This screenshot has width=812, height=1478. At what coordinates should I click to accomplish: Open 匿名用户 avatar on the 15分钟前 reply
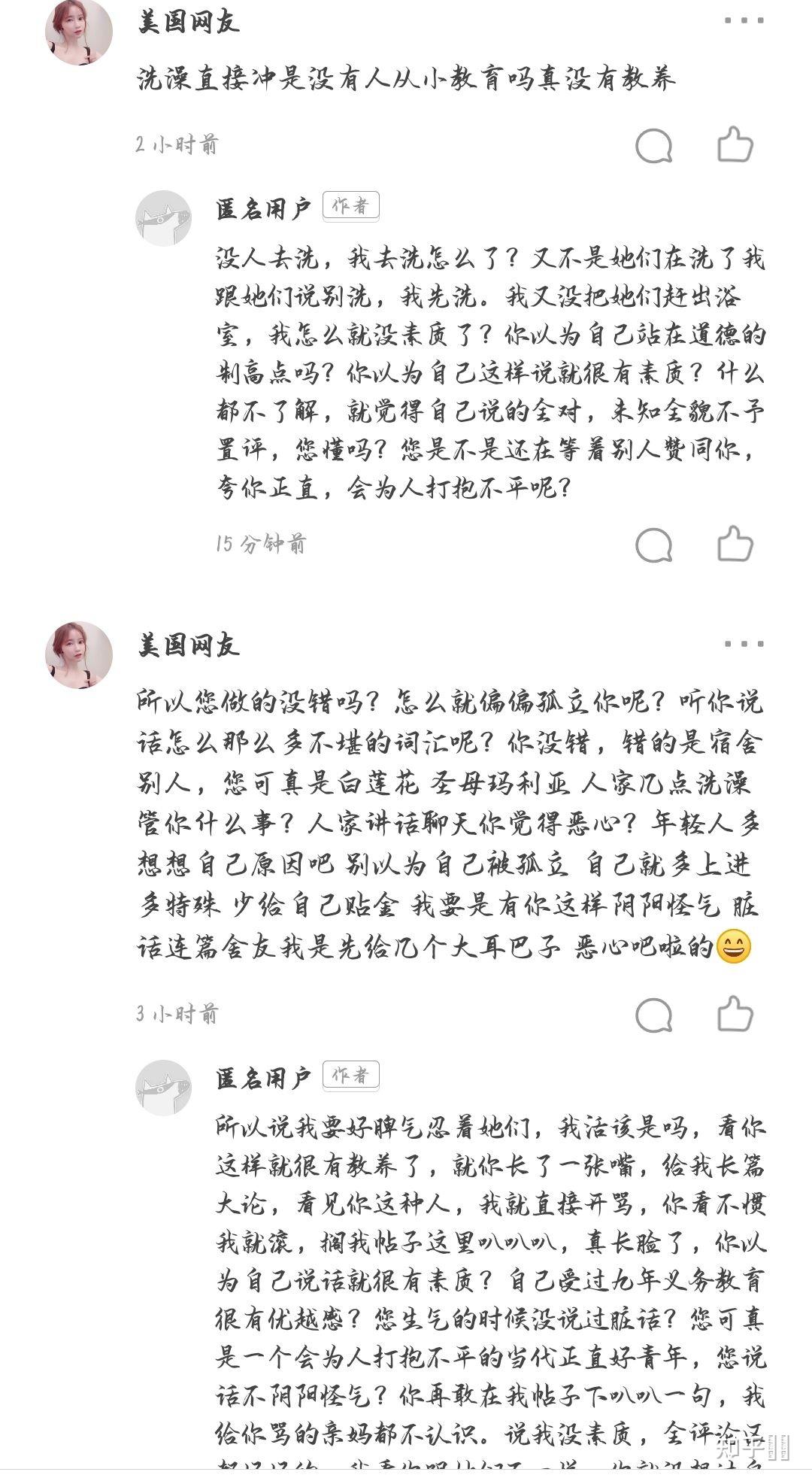(x=163, y=218)
